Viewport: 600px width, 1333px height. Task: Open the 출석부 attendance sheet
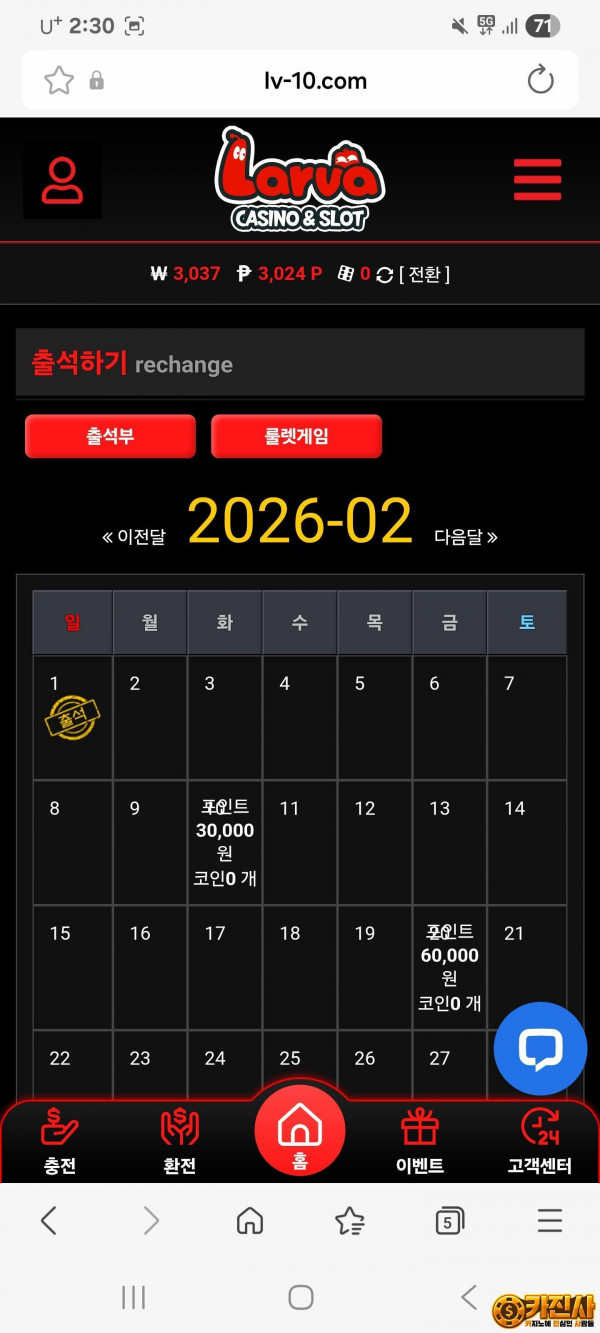coord(110,436)
